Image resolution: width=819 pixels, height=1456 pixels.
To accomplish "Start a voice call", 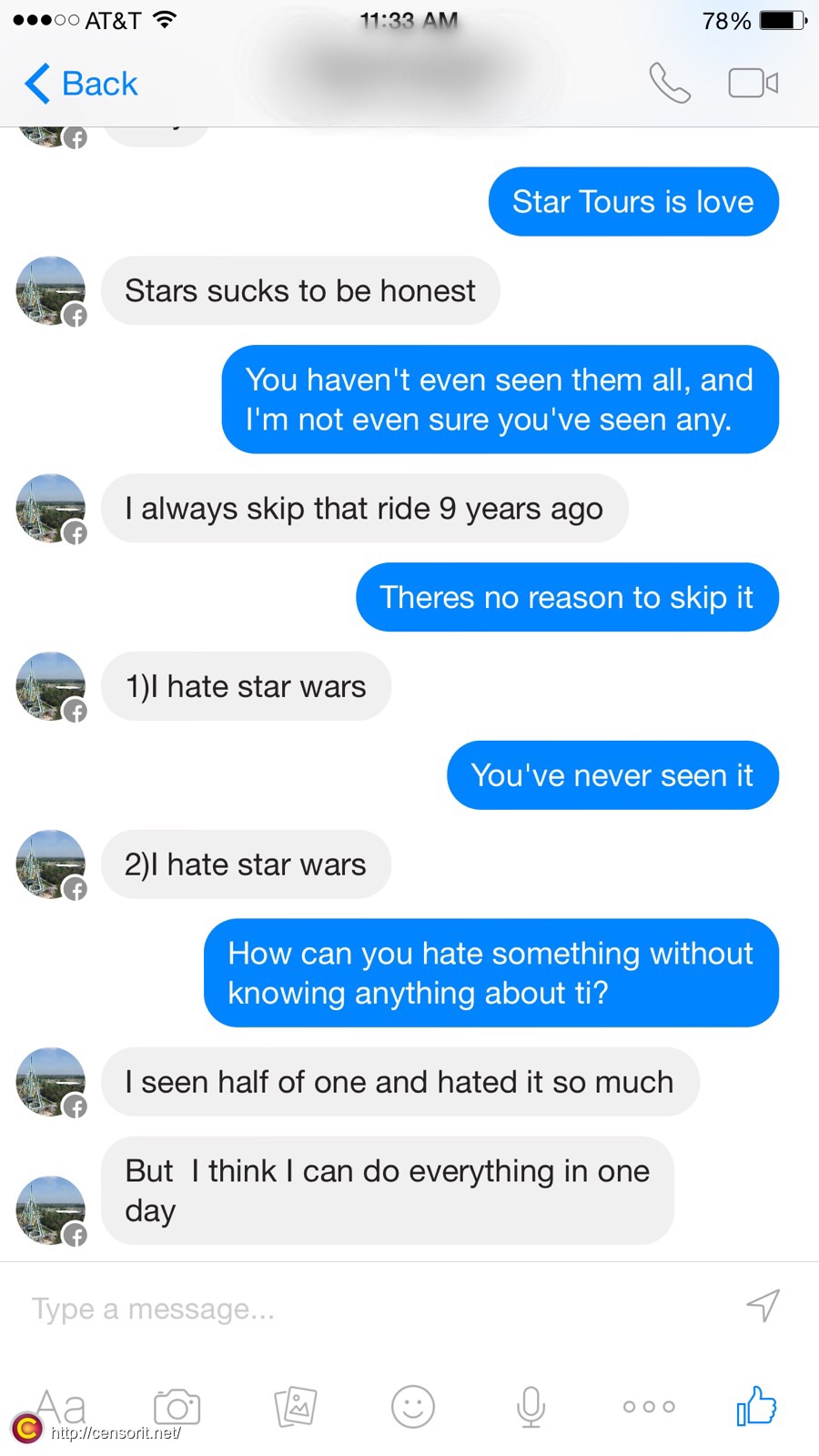I will pos(670,84).
